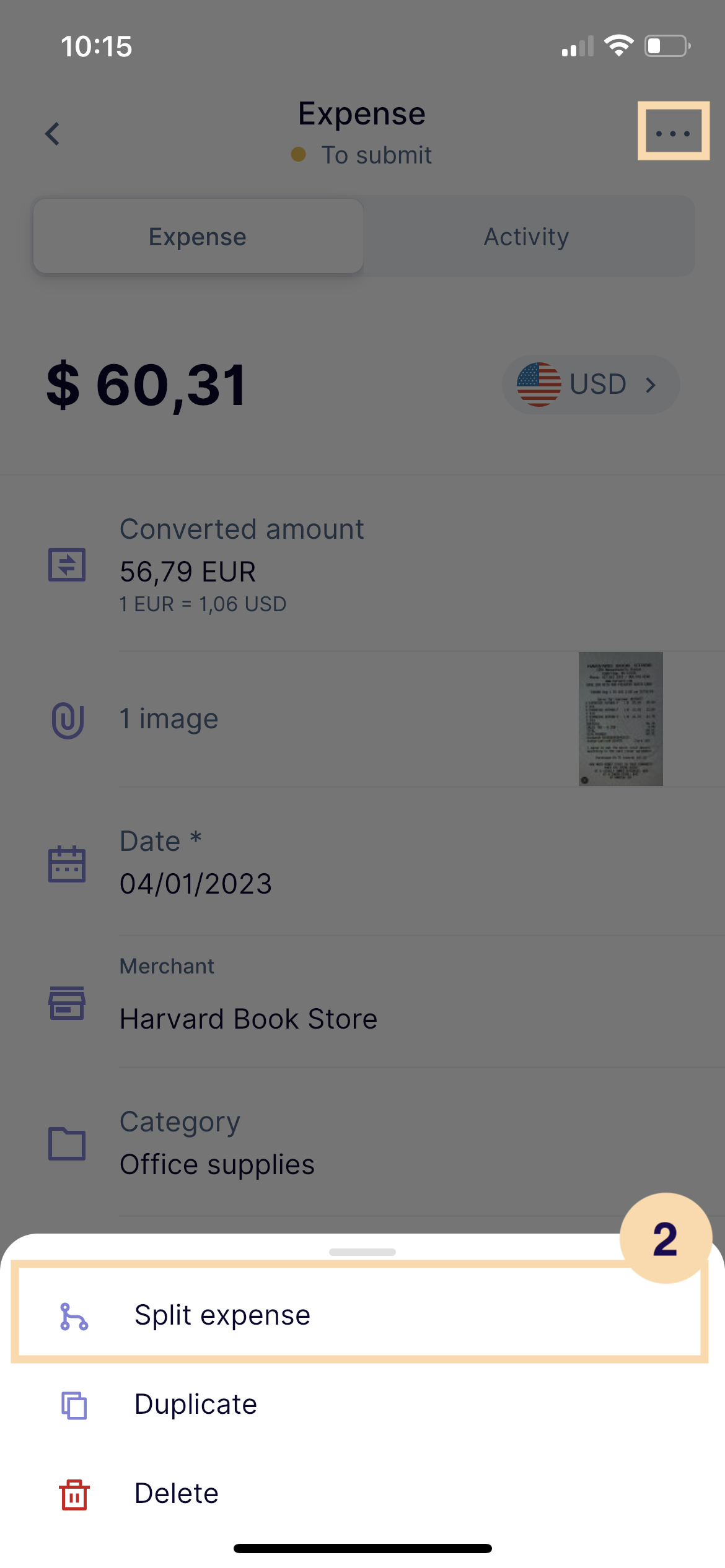Tap the merchant card icon
Screen dimensions: 725x1568
(x=66, y=1004)
